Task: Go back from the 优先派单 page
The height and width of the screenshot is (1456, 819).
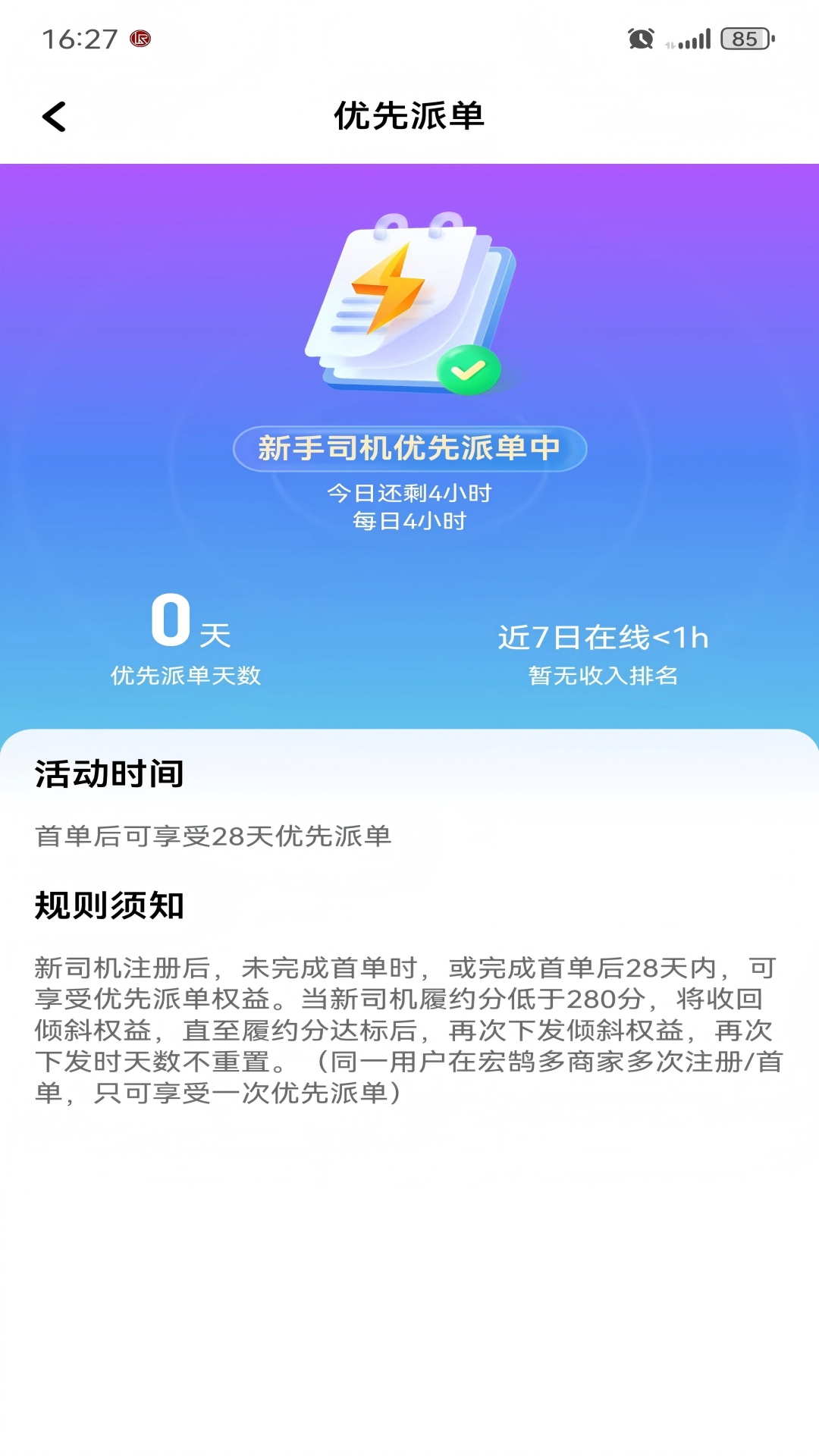Action: (55, 117)
